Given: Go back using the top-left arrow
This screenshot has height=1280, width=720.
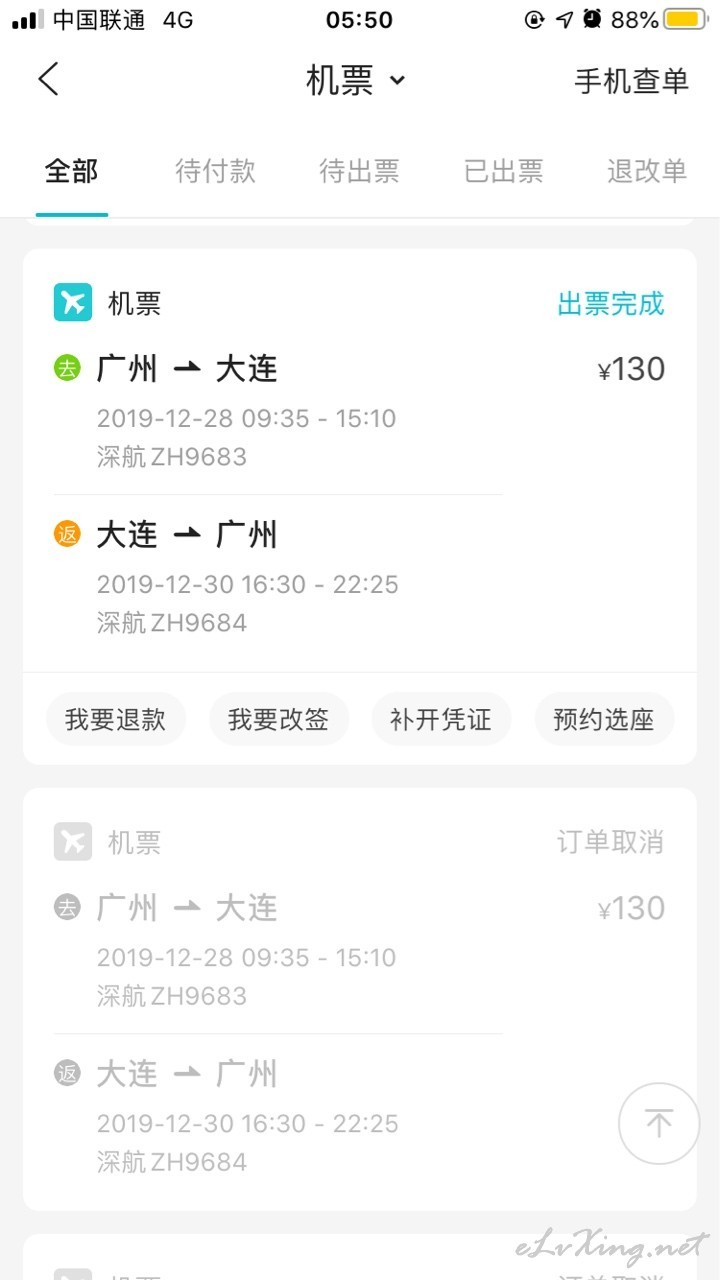Looking at the screenshot, I should point(48,79).
